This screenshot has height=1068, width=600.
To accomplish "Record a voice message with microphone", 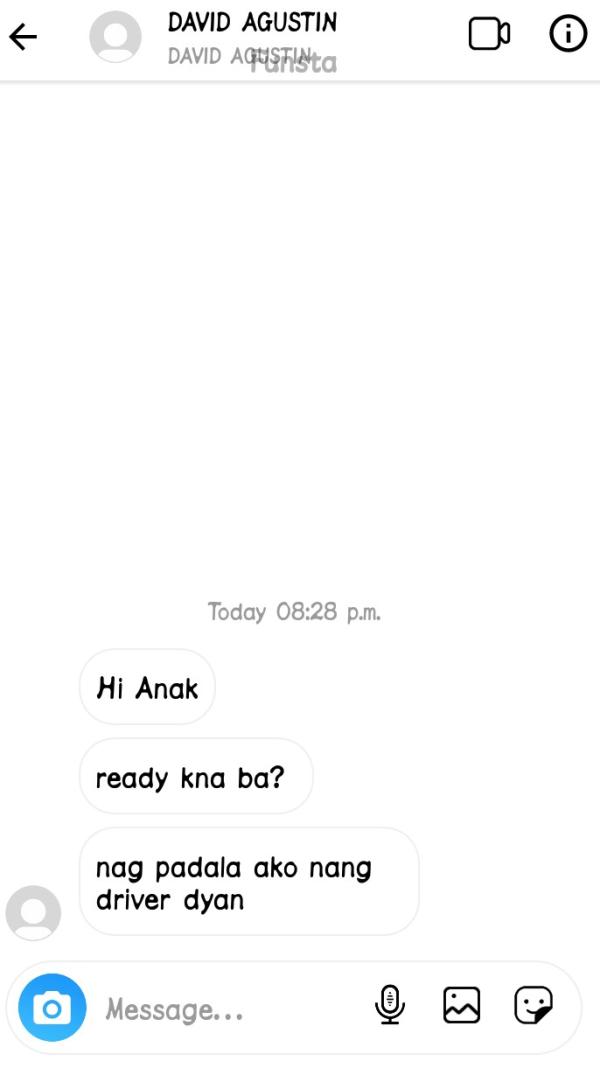I will pyautogui.click(x=390, y=1005).
